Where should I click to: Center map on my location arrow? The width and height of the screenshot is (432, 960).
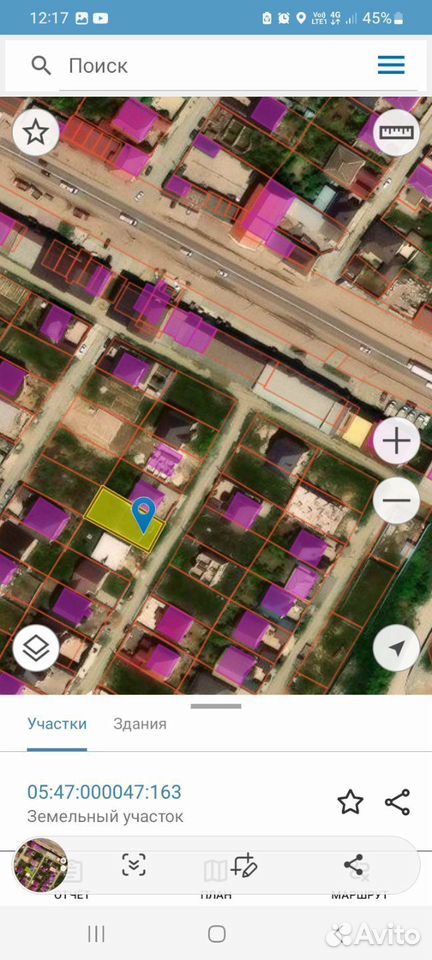pos(397,648)
